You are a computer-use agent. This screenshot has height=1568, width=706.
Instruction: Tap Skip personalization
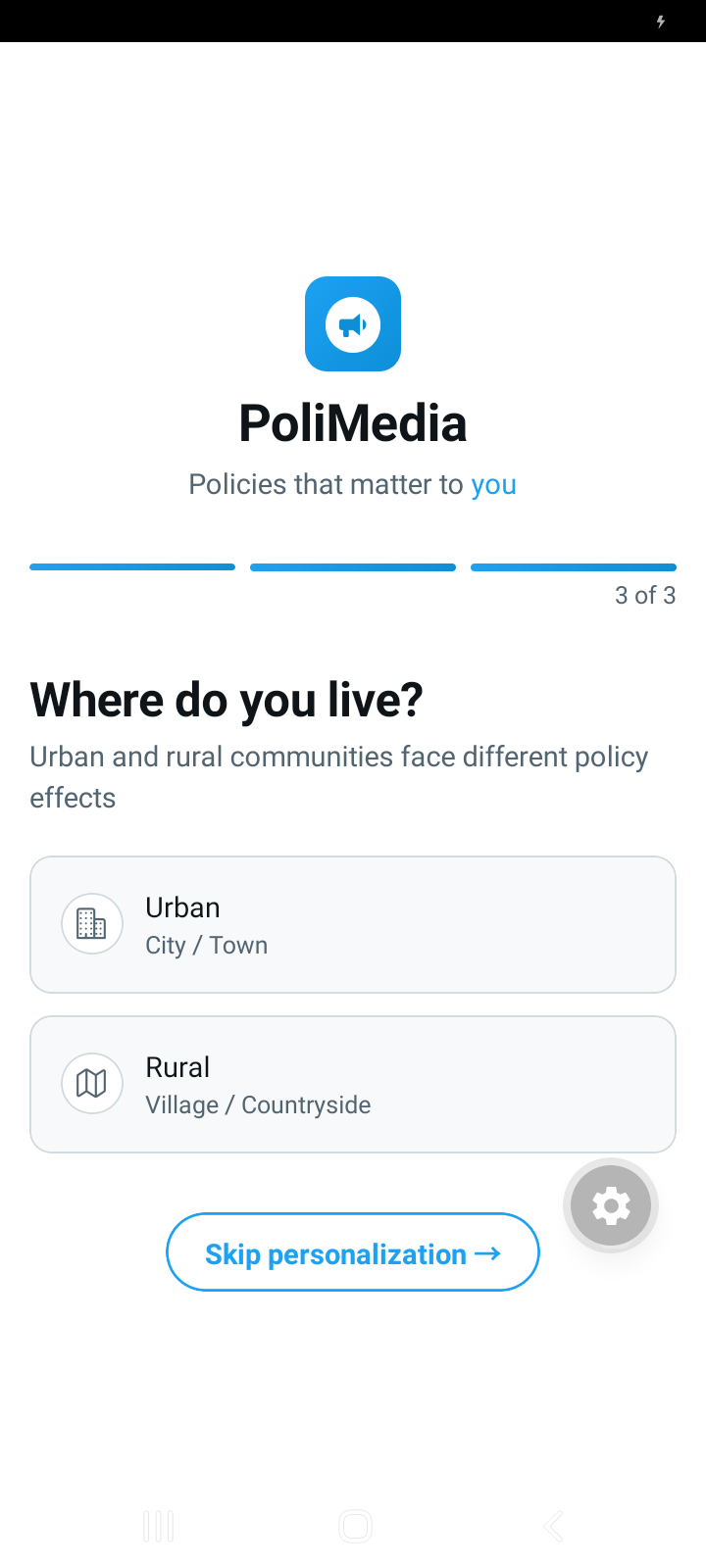click(353, 1252)
